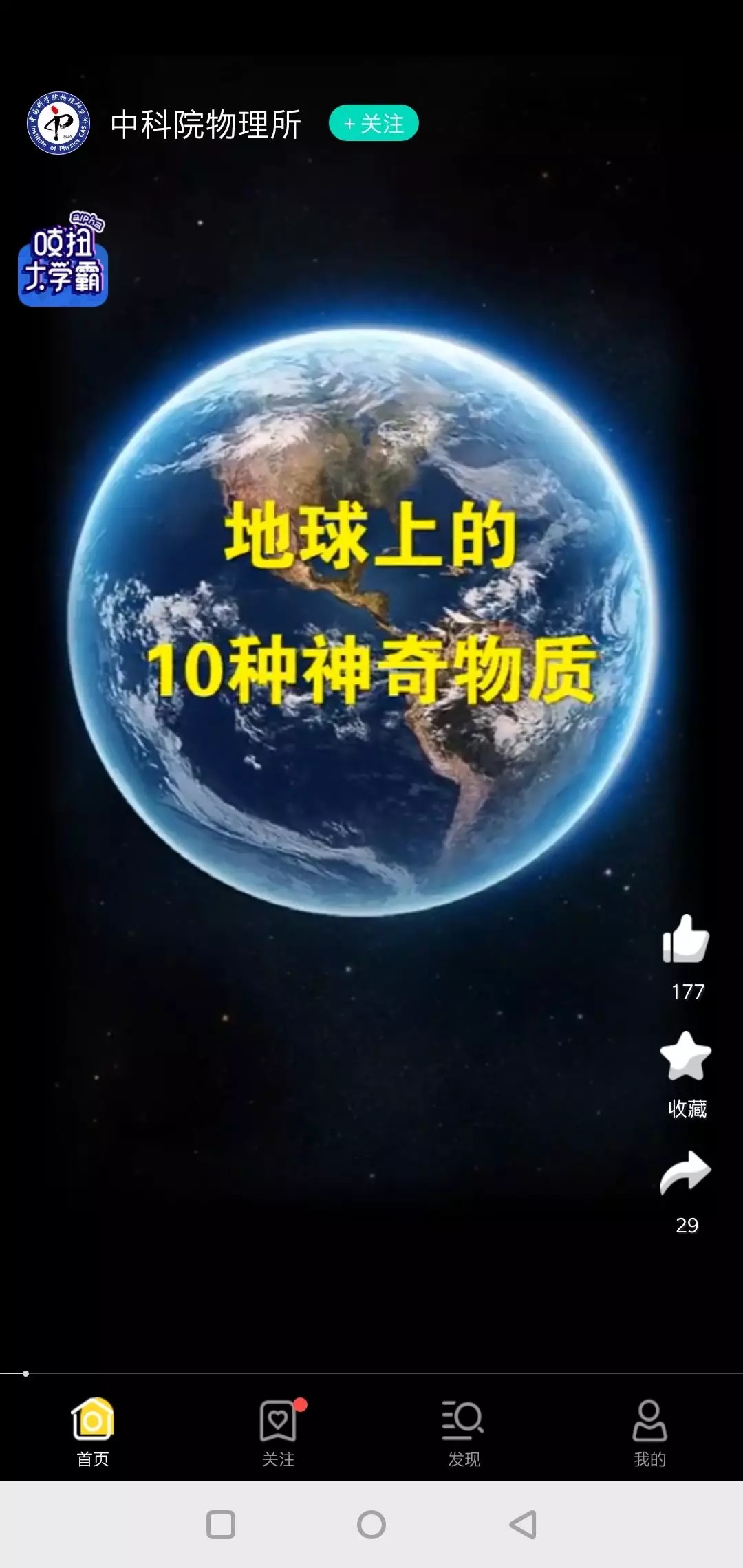Screen dimensions: 743x1568
Task: Switch to the 关注 tab
Action: [279, 1432]
